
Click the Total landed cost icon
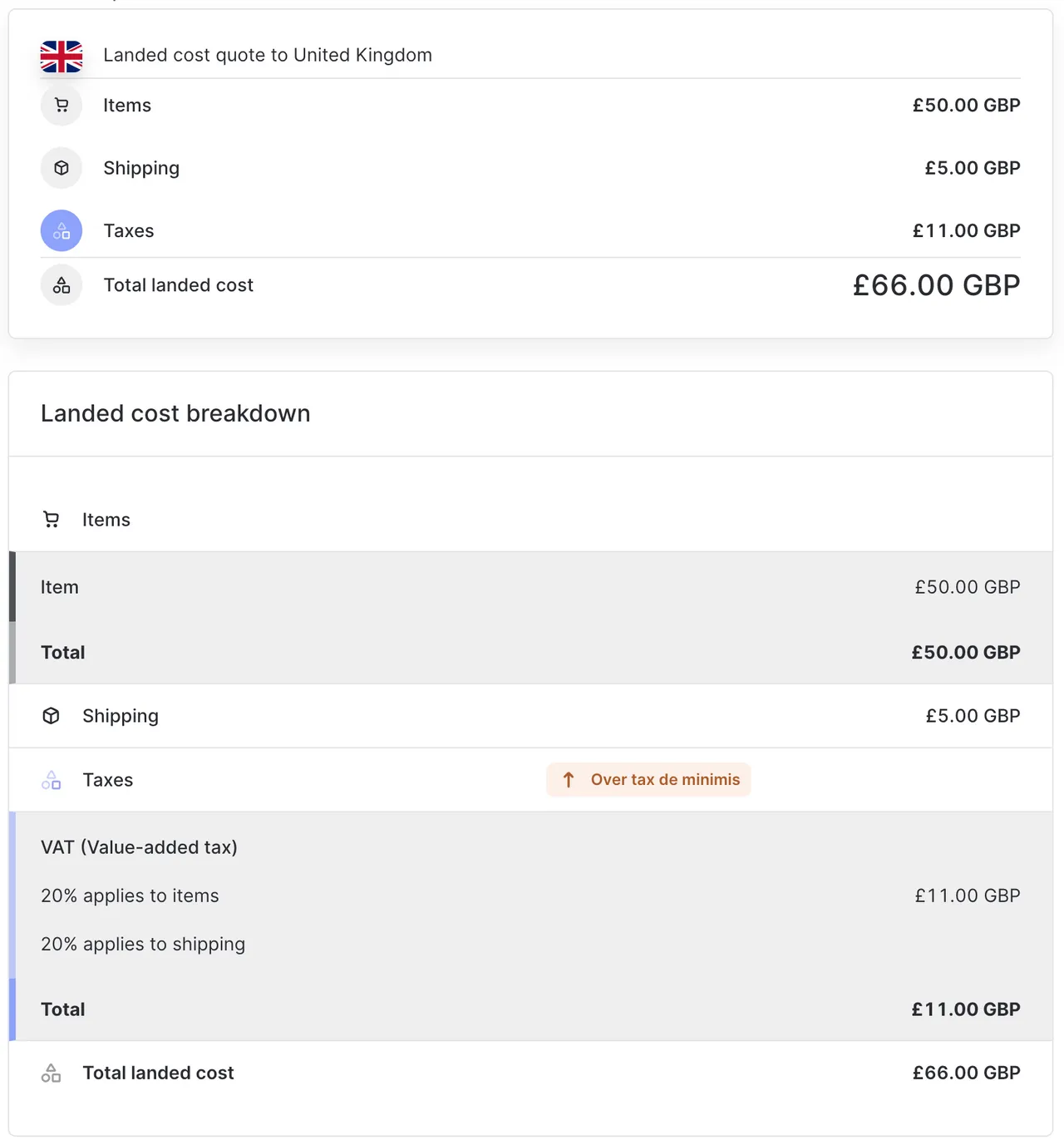pos(62,284)
